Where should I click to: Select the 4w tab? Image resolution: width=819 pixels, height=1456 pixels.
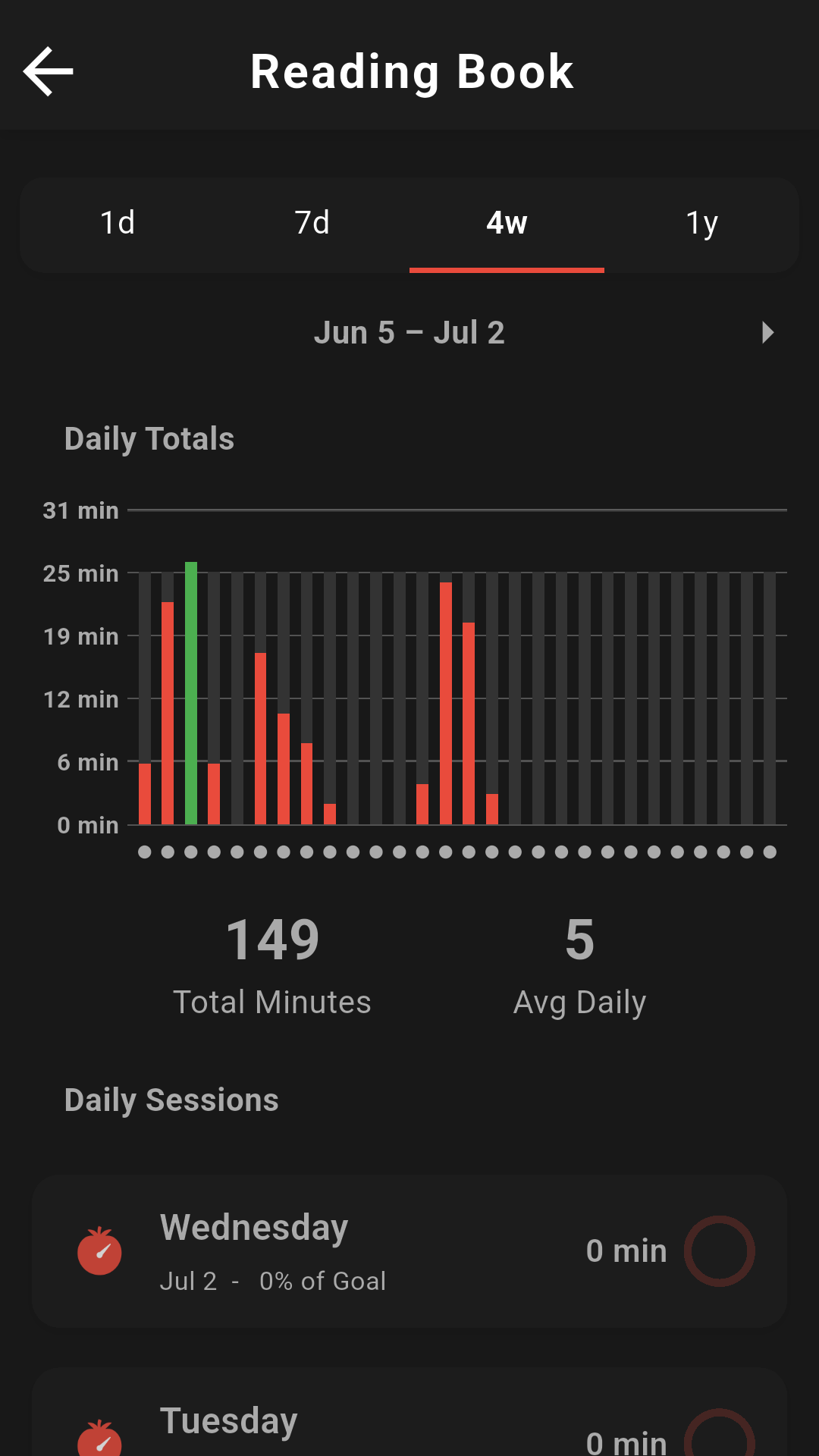click(507, 224)
